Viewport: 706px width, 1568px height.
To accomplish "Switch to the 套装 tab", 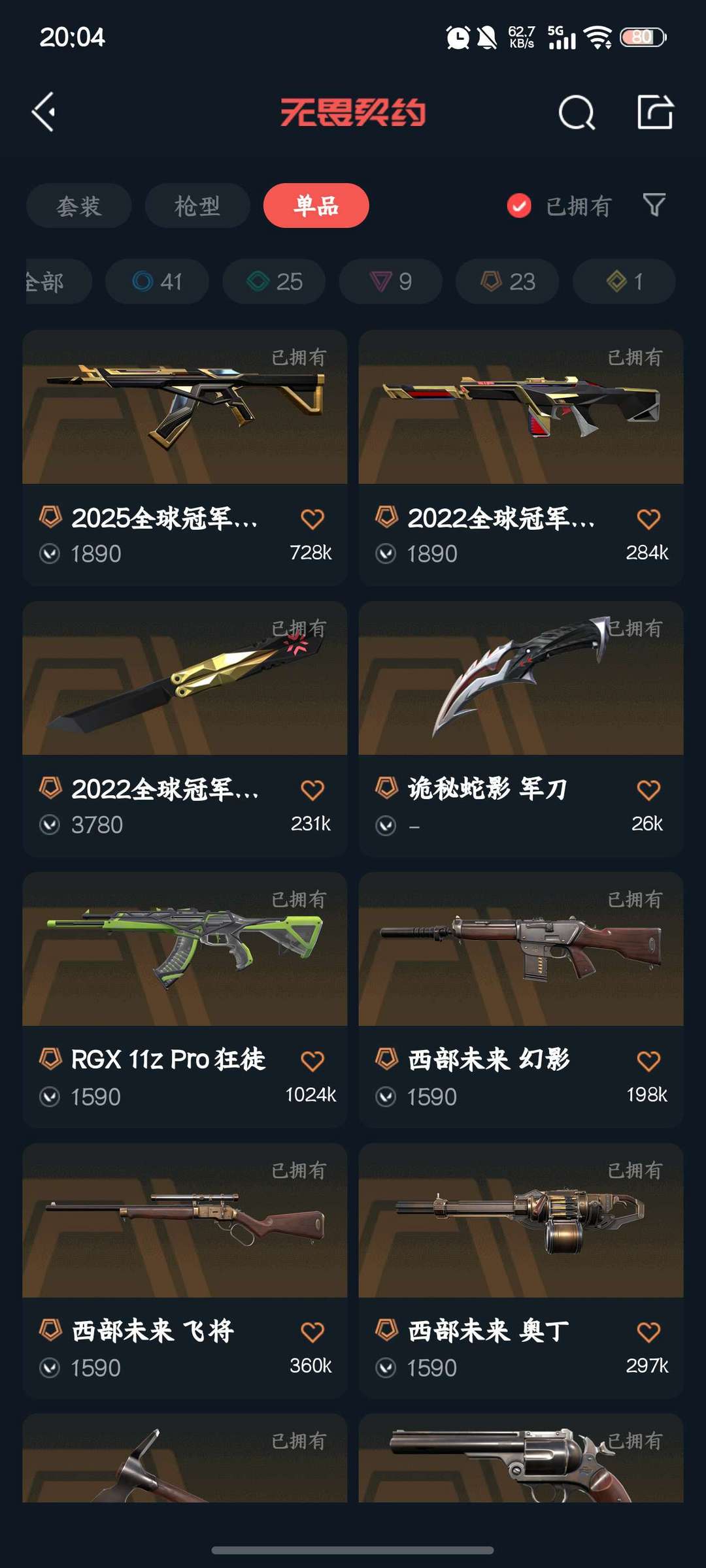I will pos(79,206).
